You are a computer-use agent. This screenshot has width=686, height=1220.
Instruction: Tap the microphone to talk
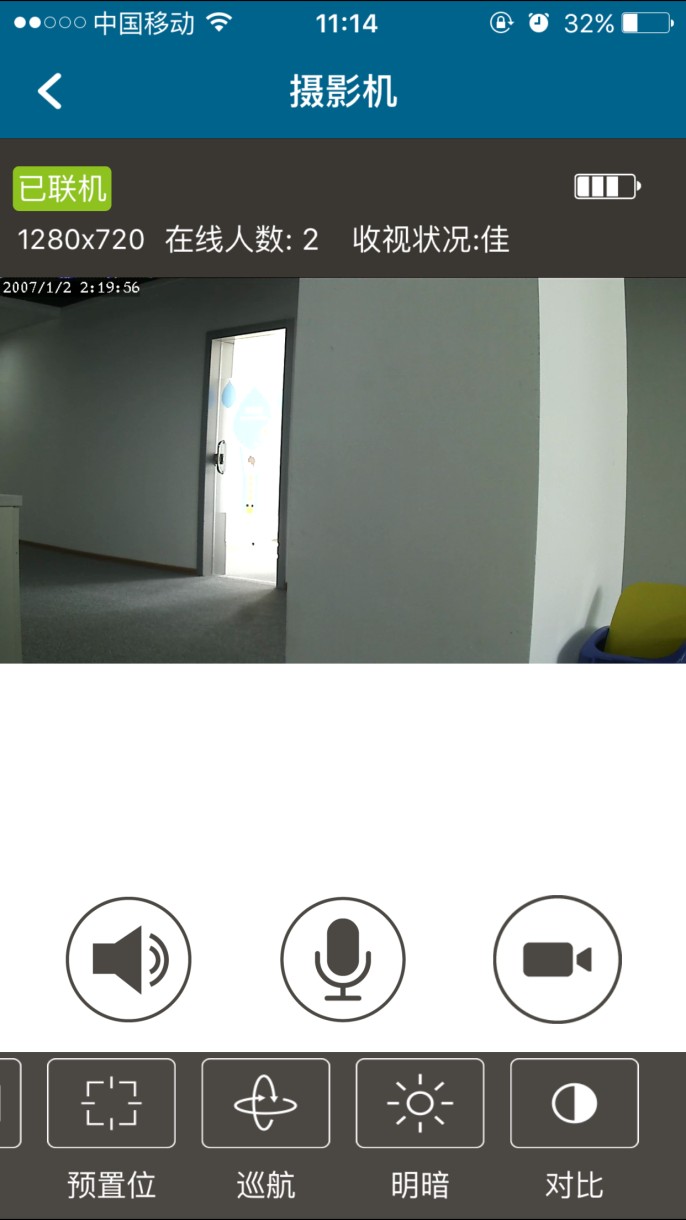[343, 959]
